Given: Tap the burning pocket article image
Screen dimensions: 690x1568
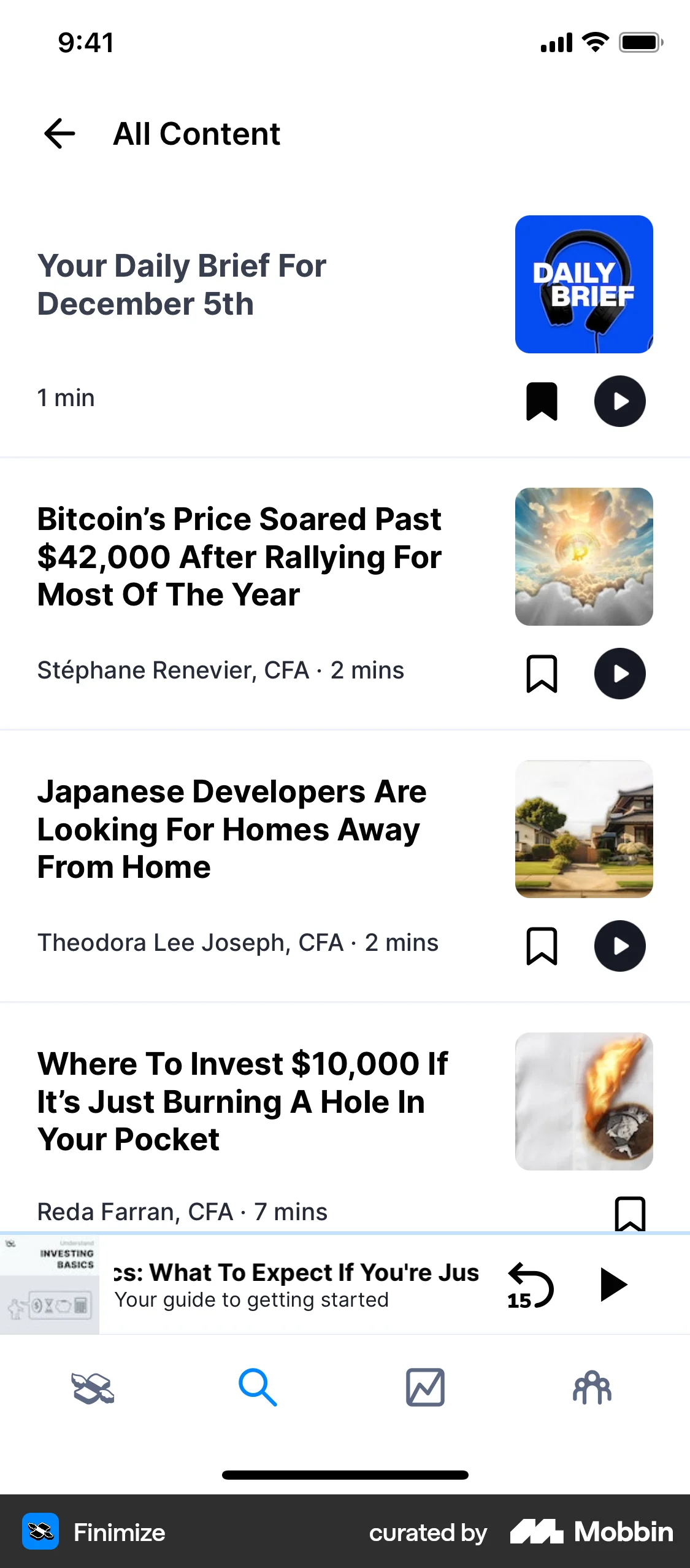Looking at the screenshot, I should point(584,1101).
